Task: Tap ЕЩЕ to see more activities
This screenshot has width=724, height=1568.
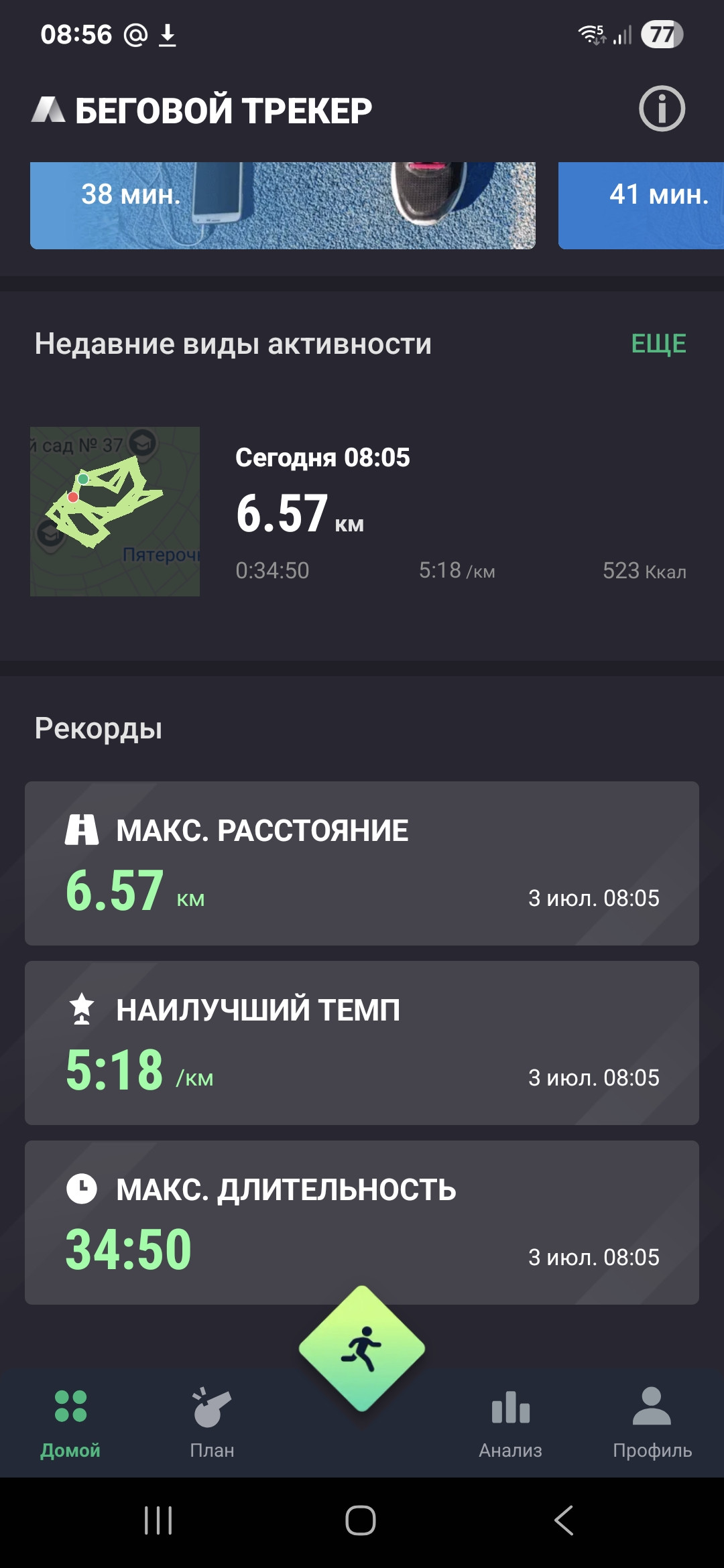Action: [x=658, y=344]
